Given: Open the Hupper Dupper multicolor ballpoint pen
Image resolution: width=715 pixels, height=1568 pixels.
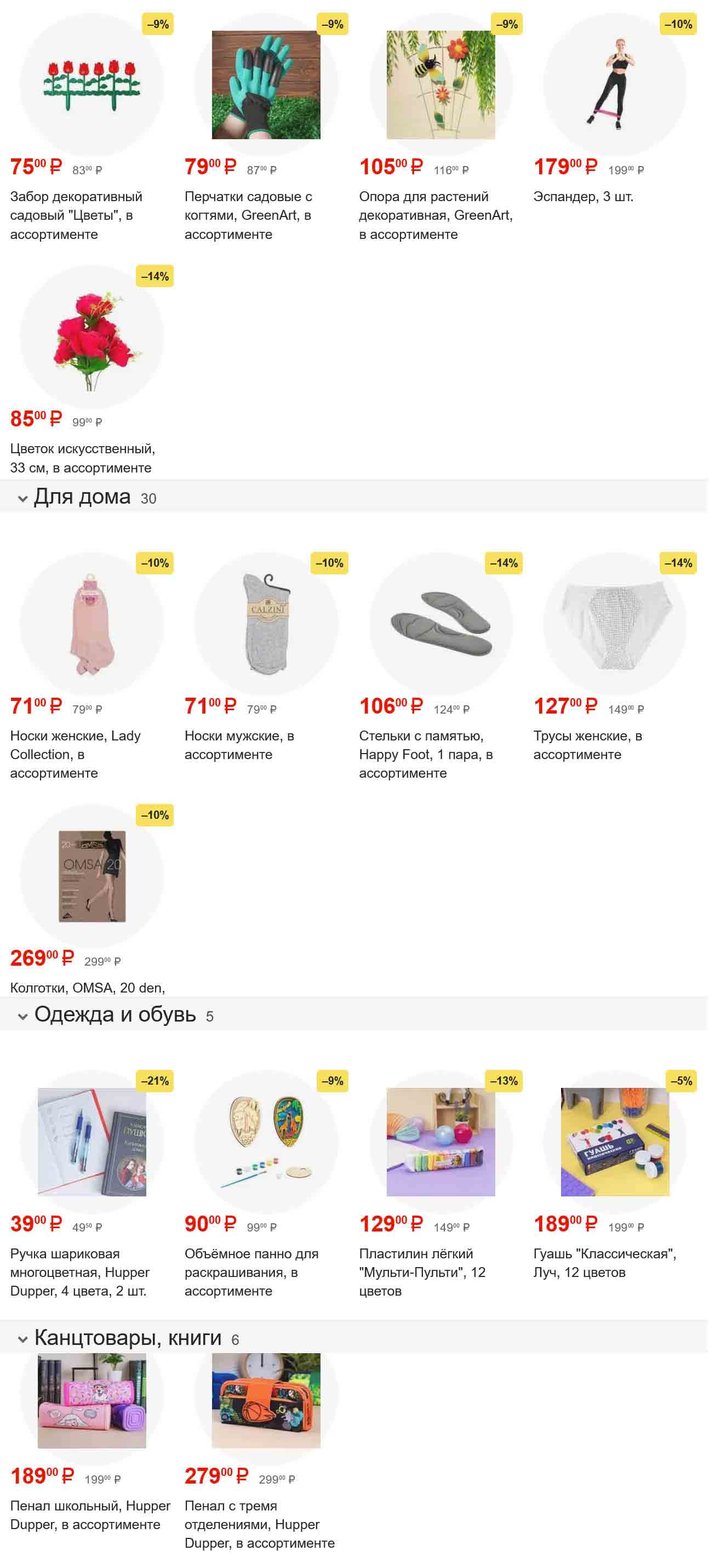Looking at the screenshot, I should point(91,1142).
